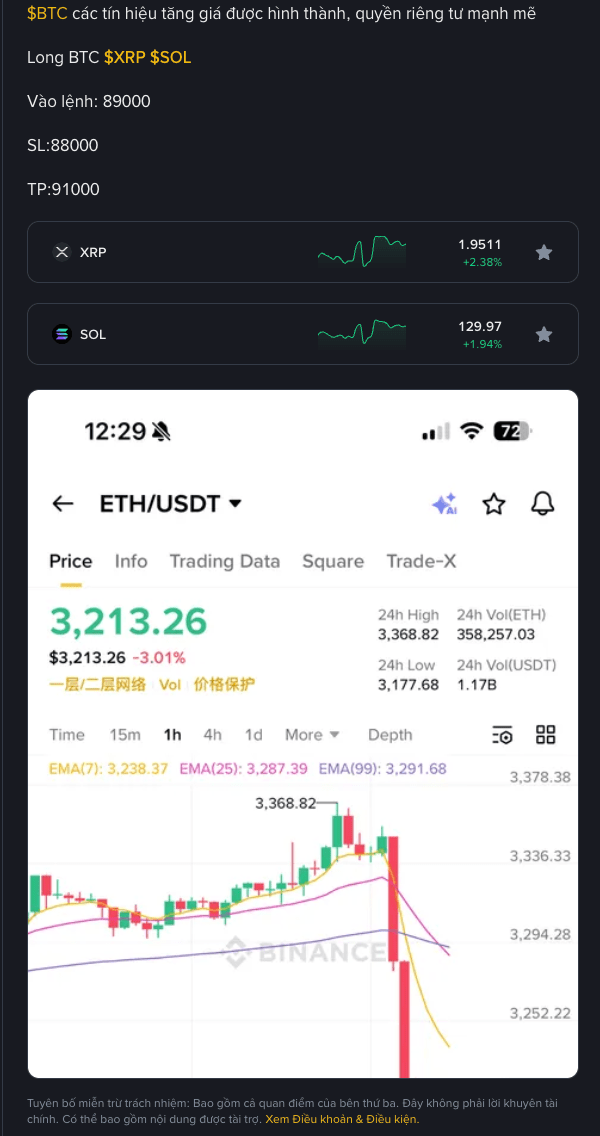Add XRP to favorites with star
600x1136 pixels.
(x=543, y=252)
